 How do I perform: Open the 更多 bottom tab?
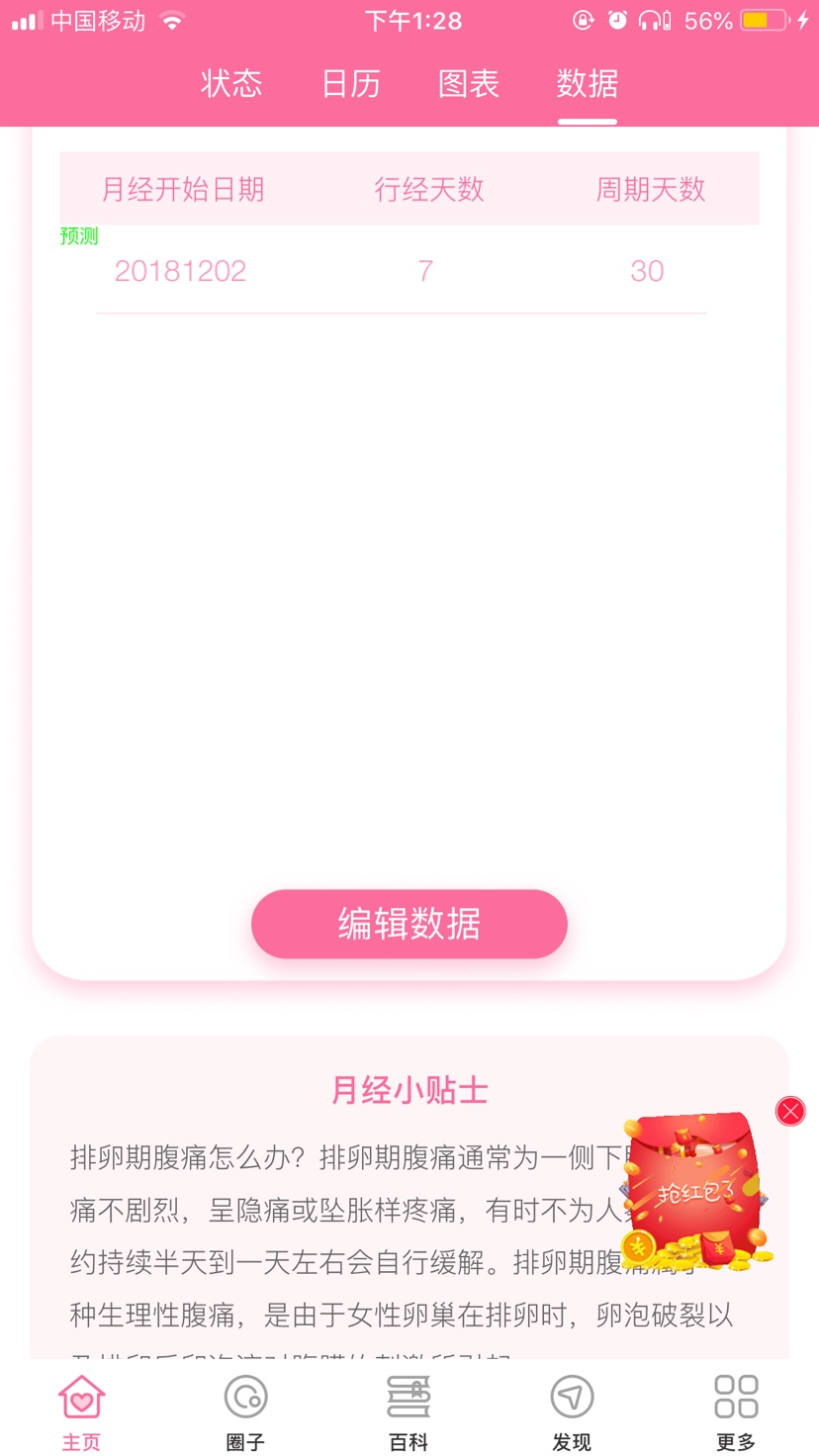(736, 1410)
